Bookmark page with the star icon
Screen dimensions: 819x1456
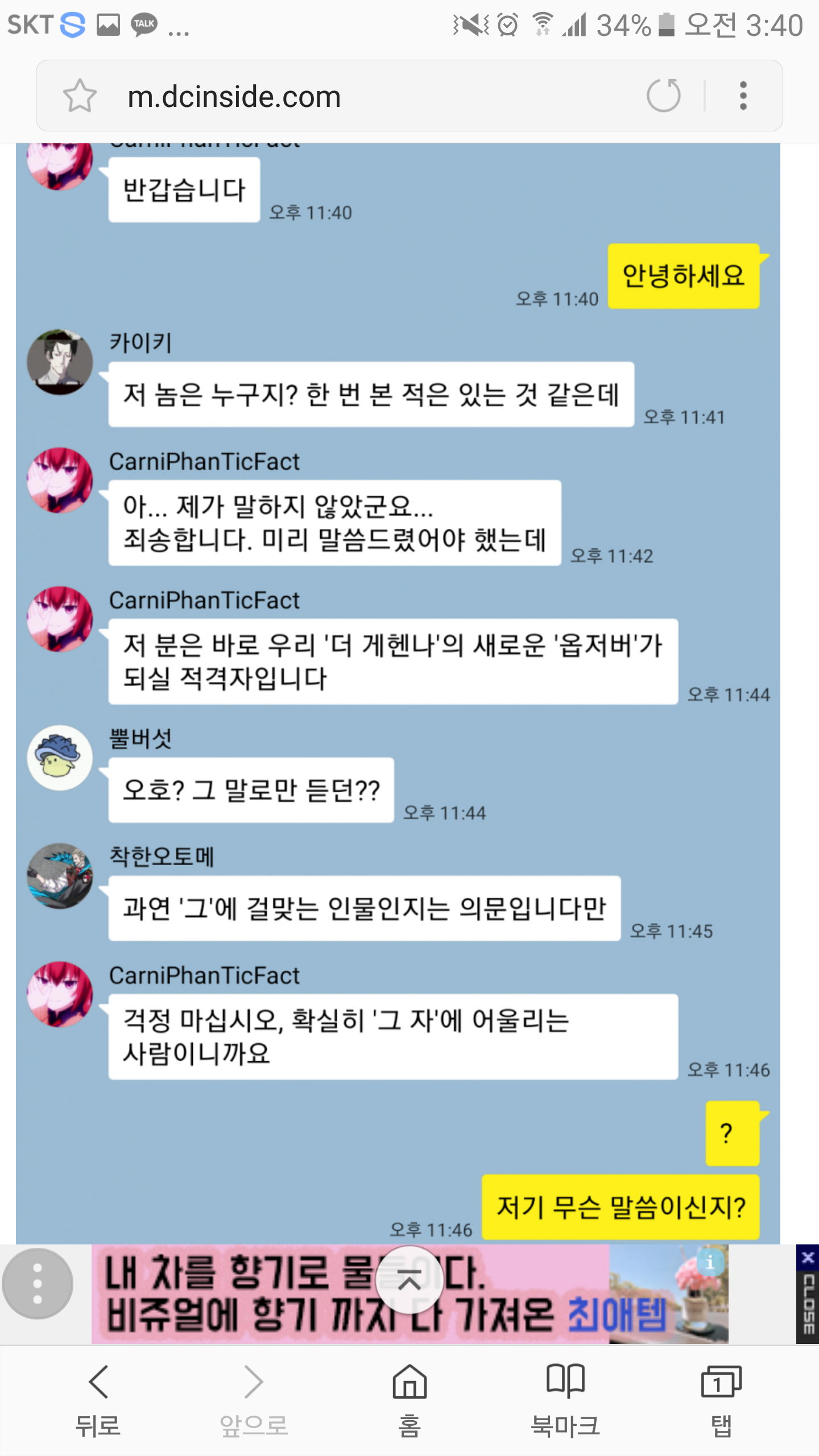coord(80,96)
